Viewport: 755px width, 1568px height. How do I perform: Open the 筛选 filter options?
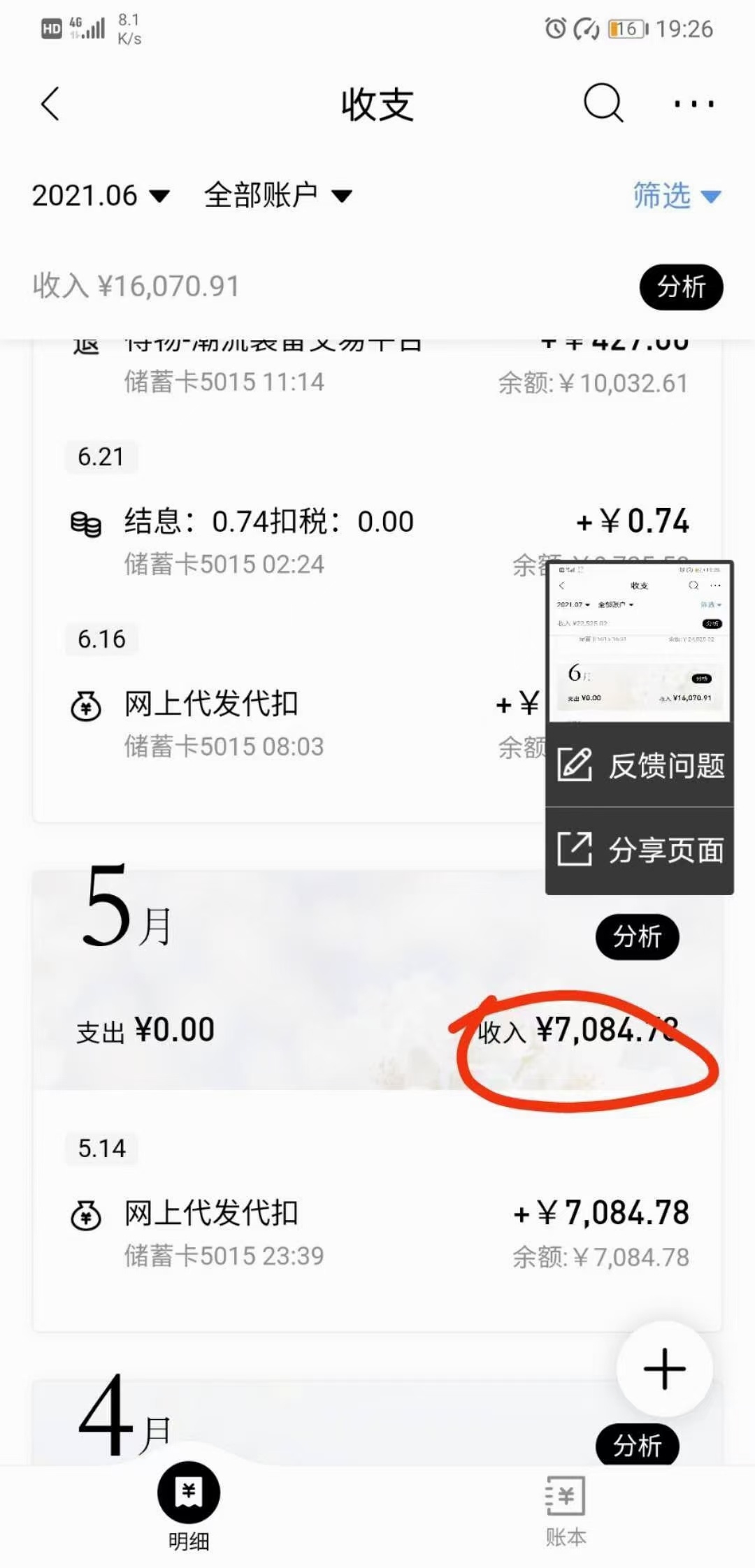point(676,196)
